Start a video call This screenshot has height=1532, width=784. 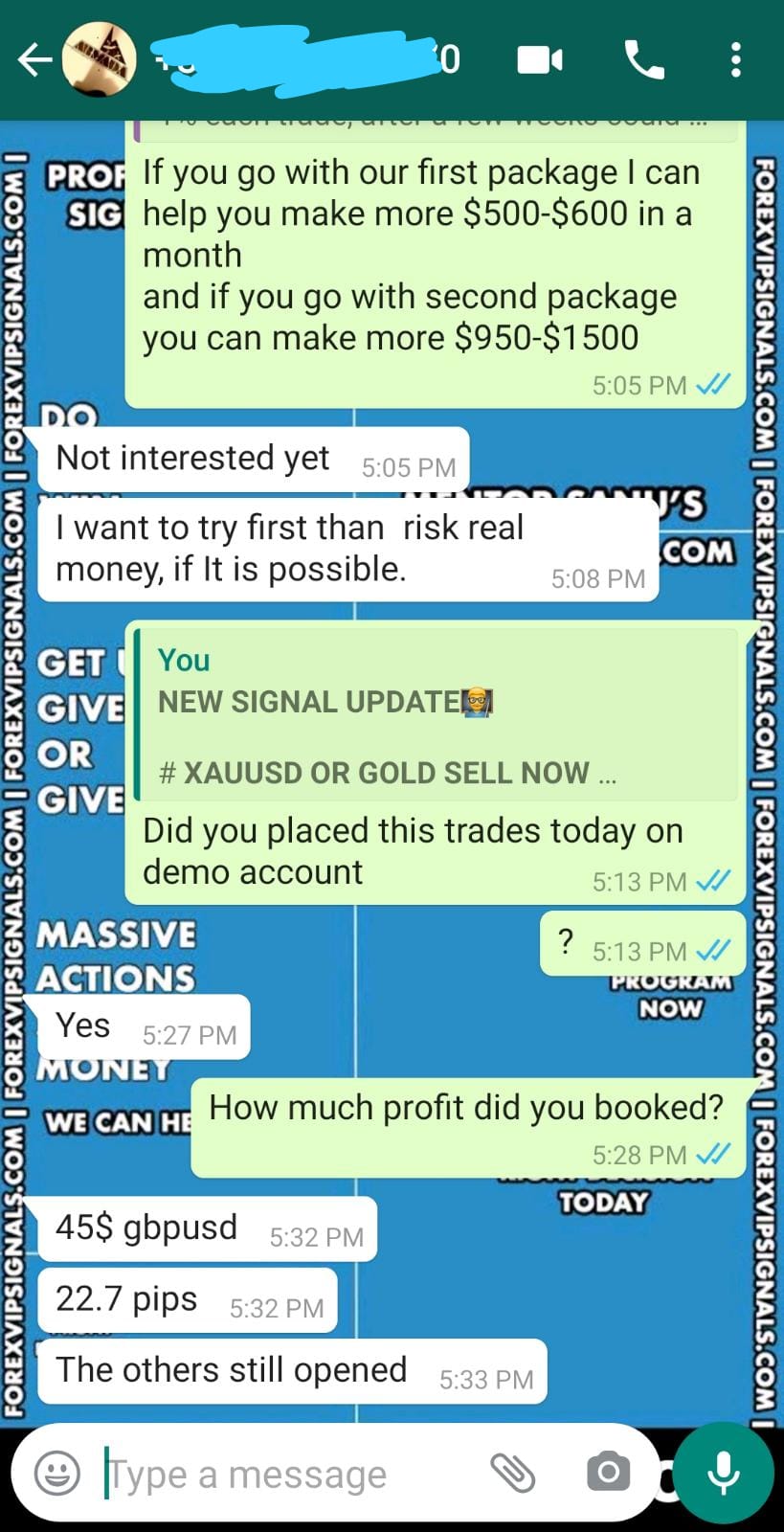coord(540,60)
